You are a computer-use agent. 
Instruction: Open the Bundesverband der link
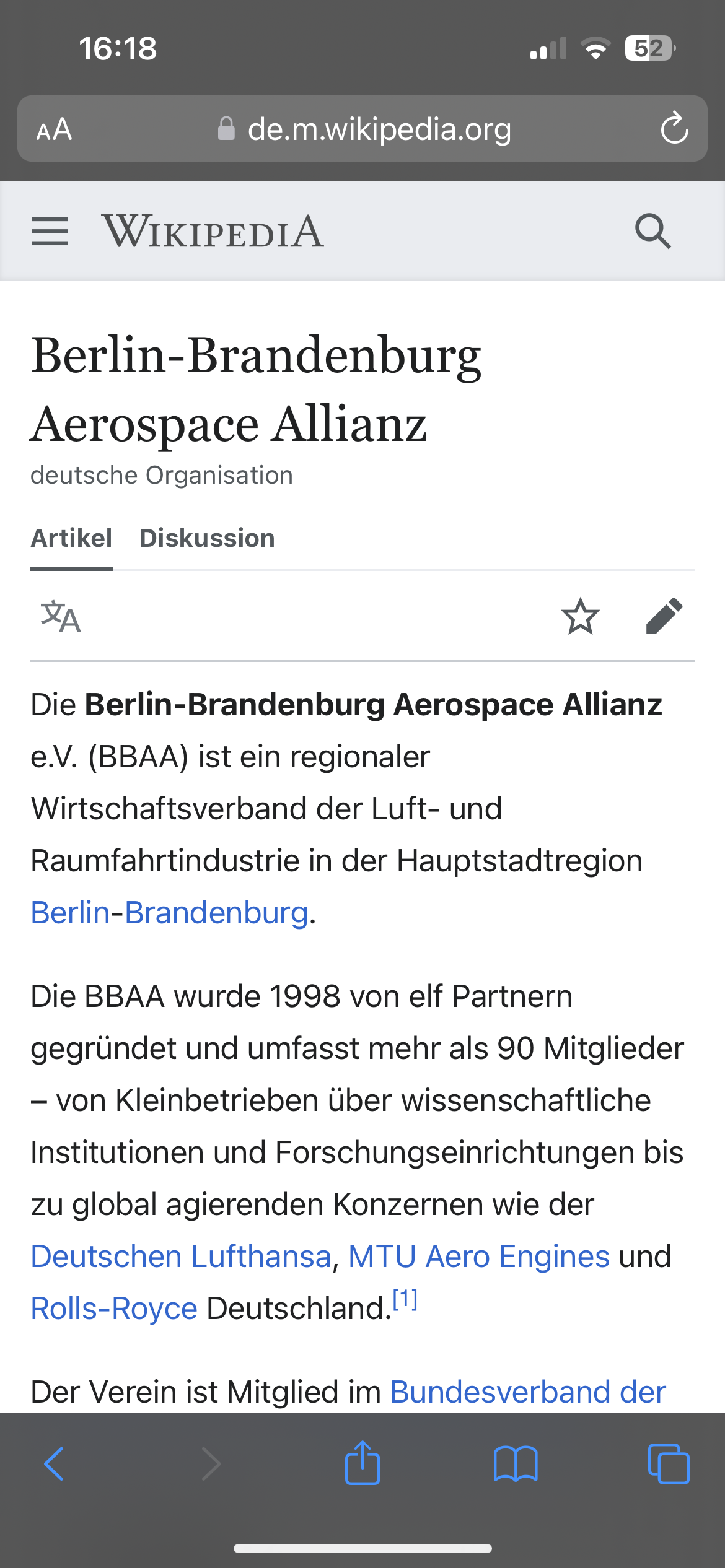point(528,1392)
